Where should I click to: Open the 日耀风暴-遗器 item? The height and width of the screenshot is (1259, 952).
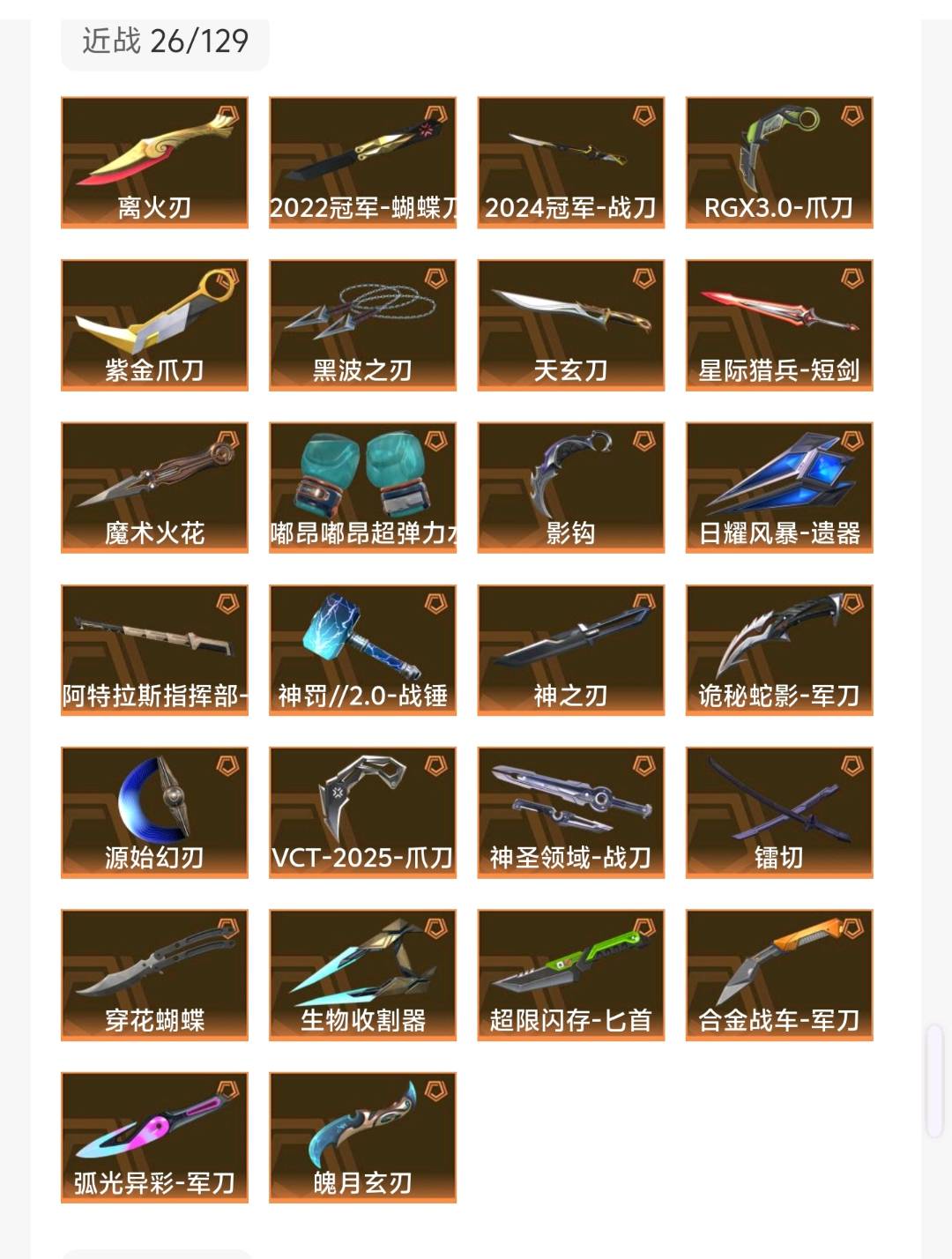(779, 487)
